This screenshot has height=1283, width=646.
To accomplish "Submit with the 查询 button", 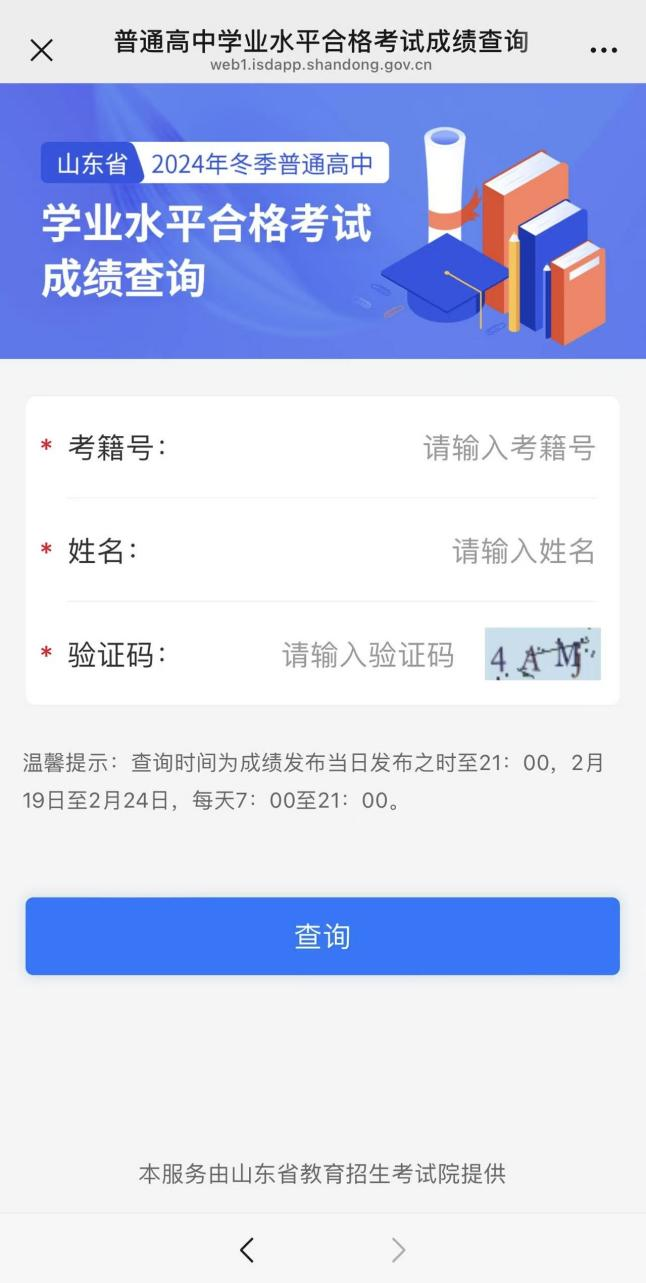I will (322, 936).
